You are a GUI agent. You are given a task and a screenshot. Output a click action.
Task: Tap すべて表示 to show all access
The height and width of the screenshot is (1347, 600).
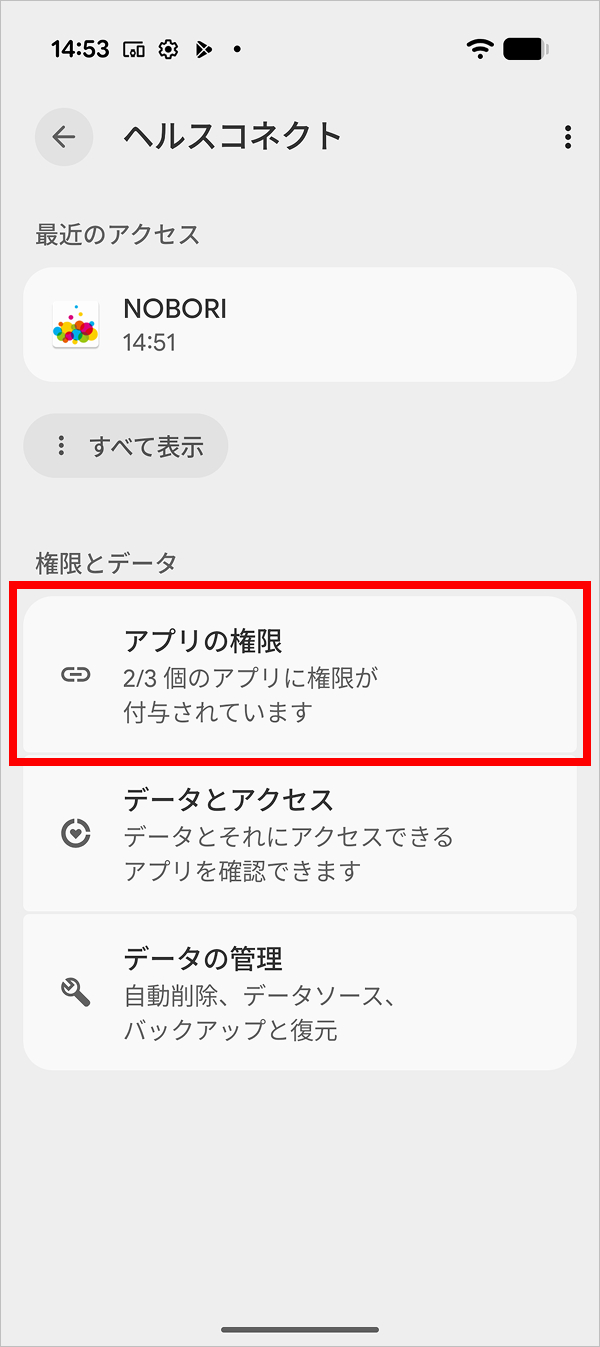pos(127,446)
